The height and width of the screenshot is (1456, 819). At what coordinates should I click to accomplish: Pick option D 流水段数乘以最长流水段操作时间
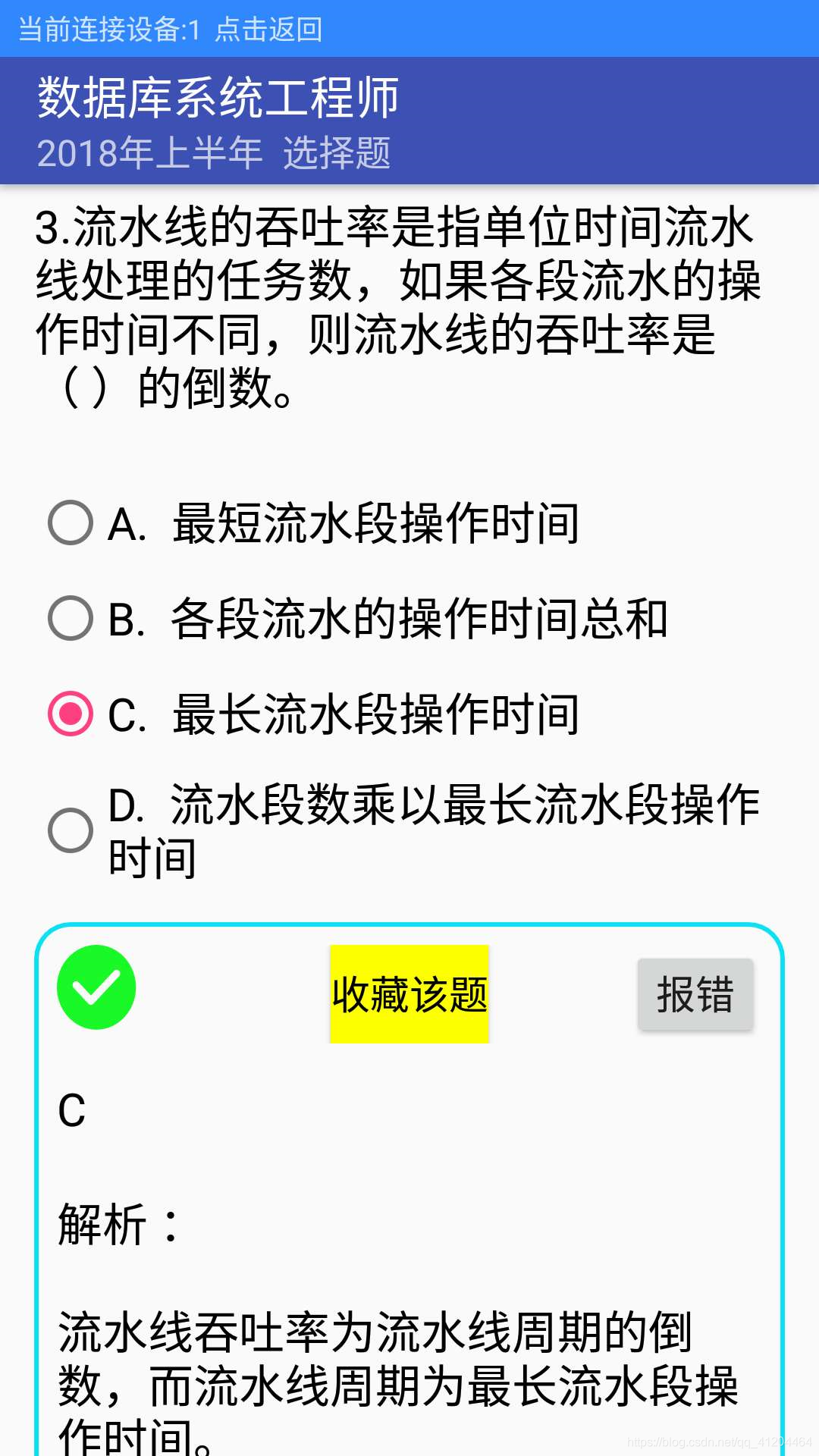click(x=71, y=830)
